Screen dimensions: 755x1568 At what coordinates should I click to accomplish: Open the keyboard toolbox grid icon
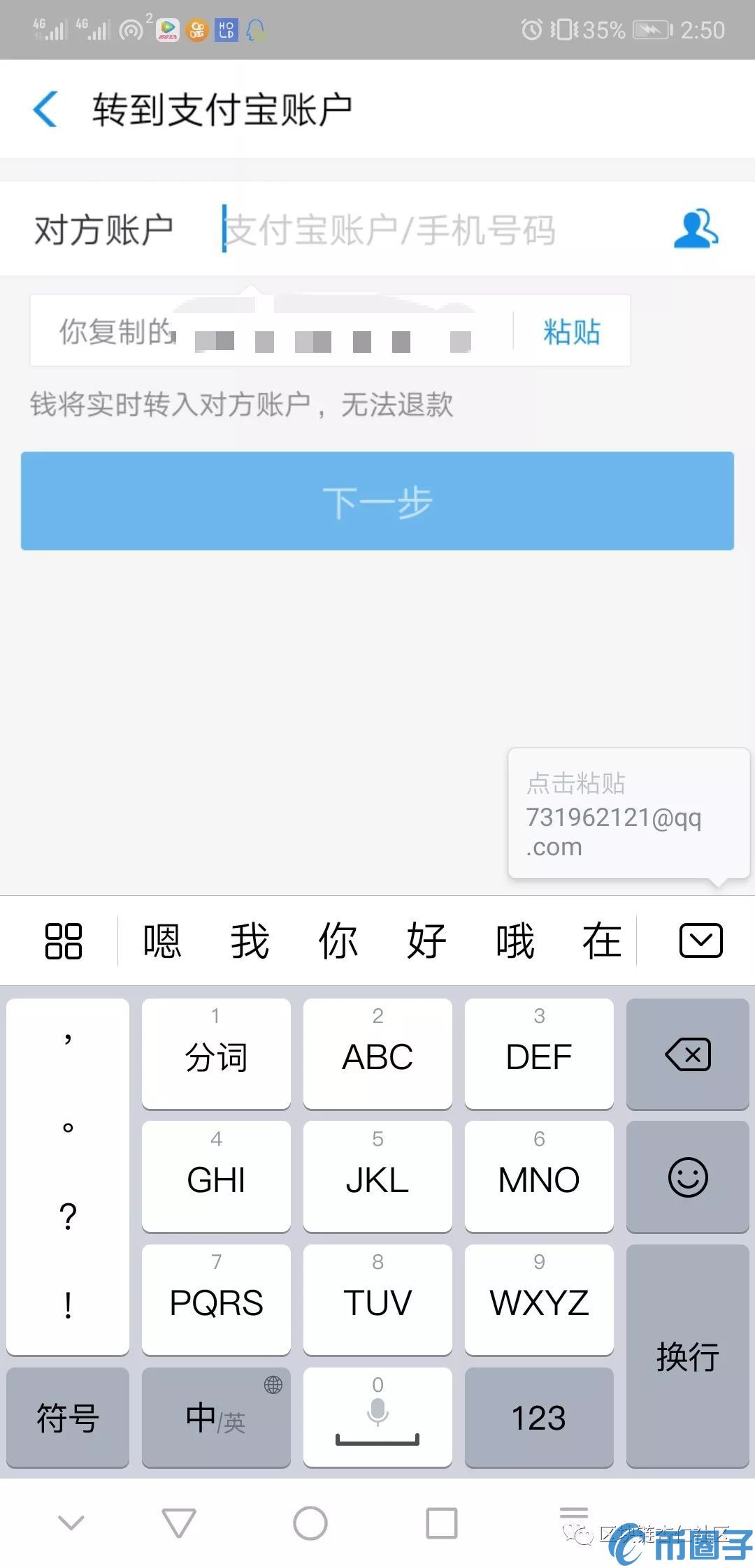[64, 941]
